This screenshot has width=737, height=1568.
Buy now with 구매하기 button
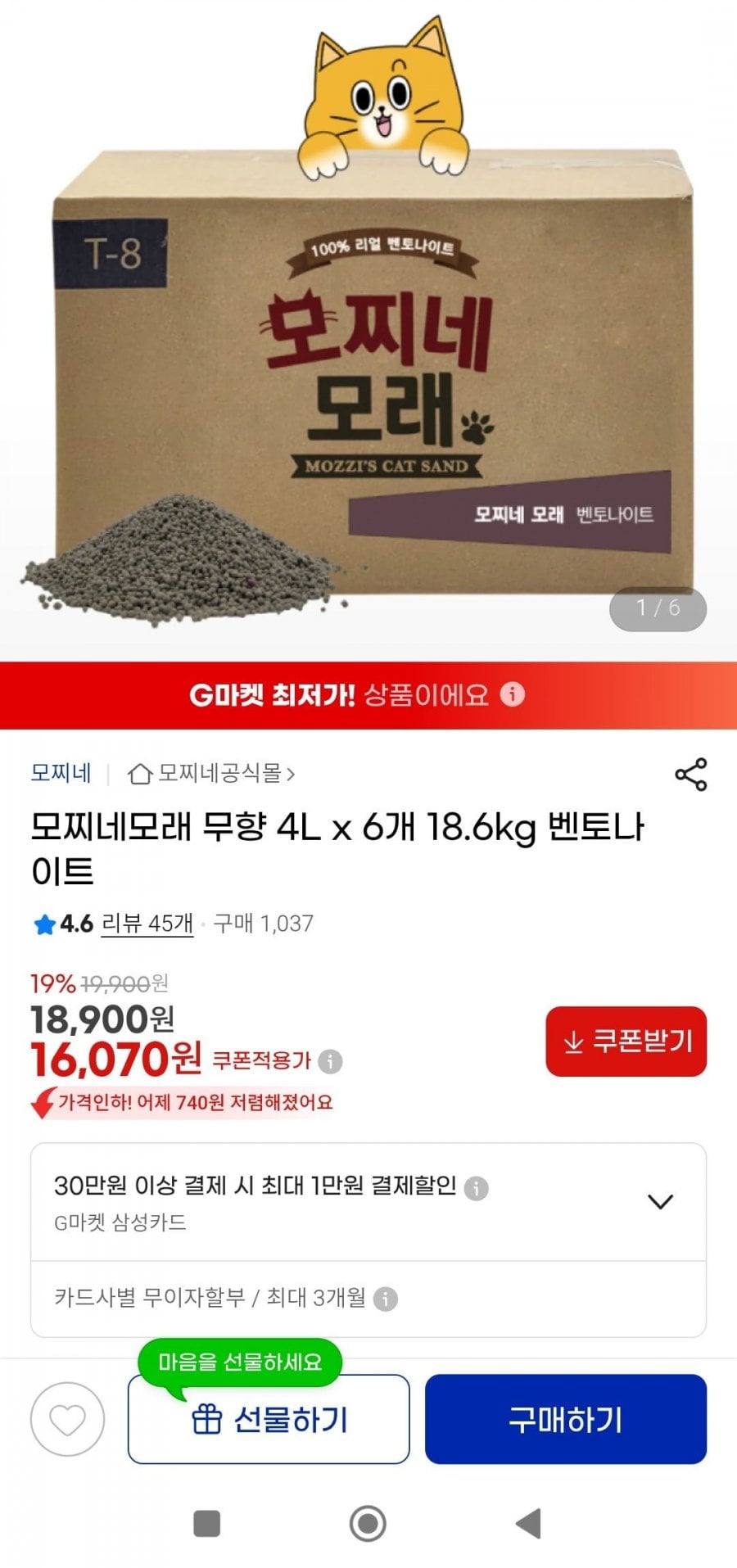tap(566, 1419)
